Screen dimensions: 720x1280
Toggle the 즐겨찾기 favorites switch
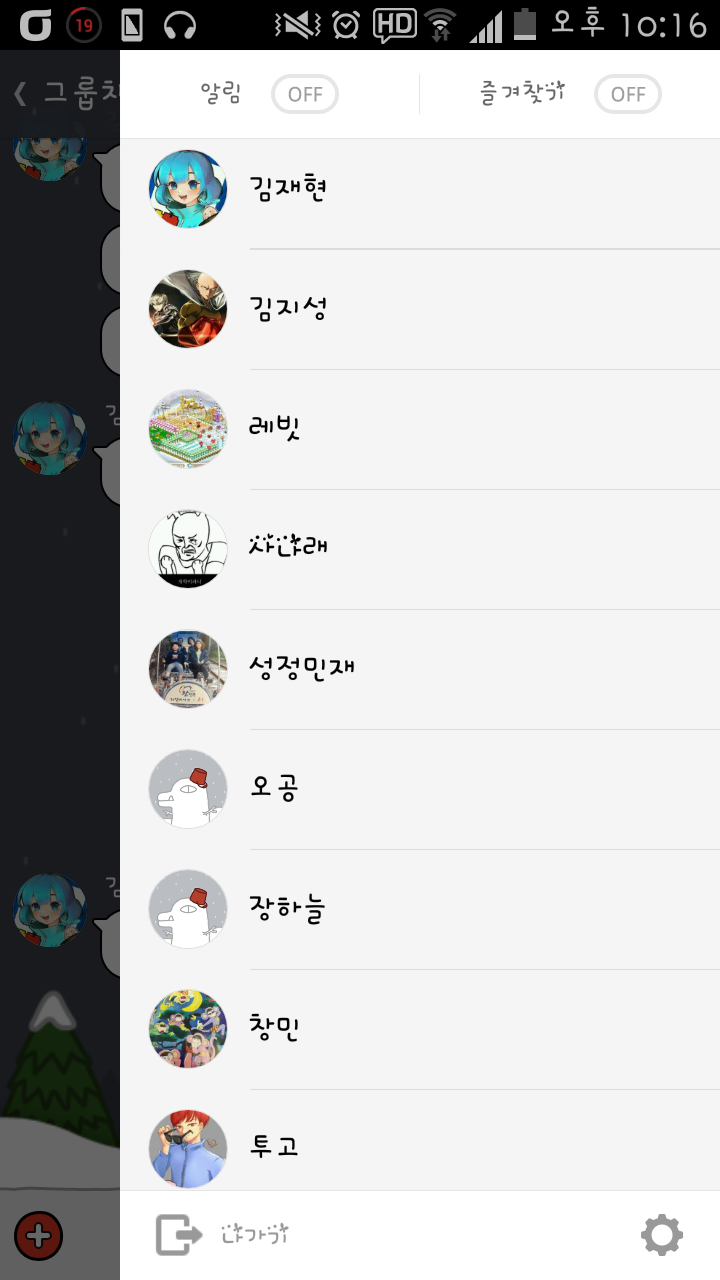tap(627, 95)
